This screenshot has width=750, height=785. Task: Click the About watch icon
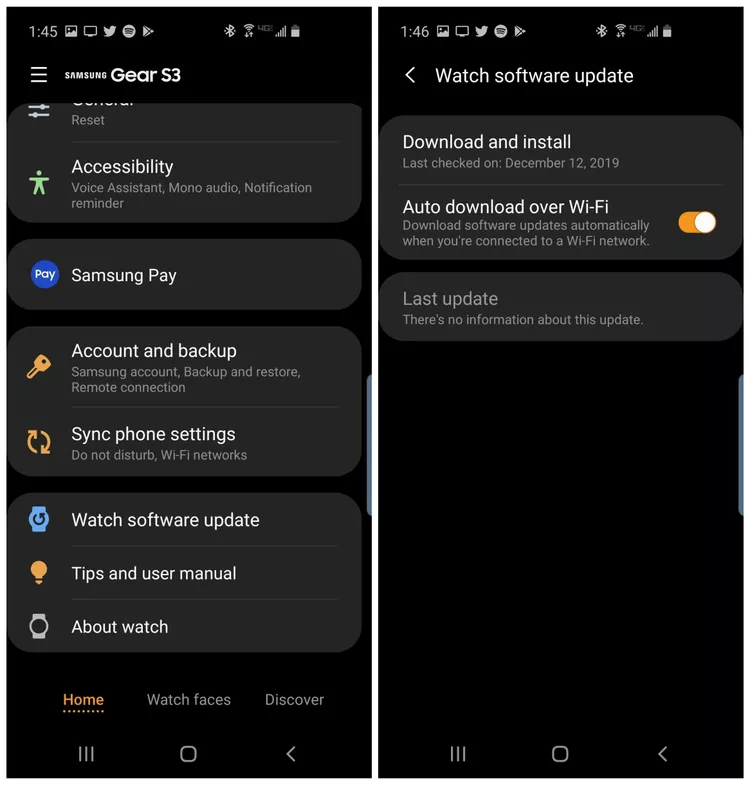pyautogui.click(x=38, y=627)
